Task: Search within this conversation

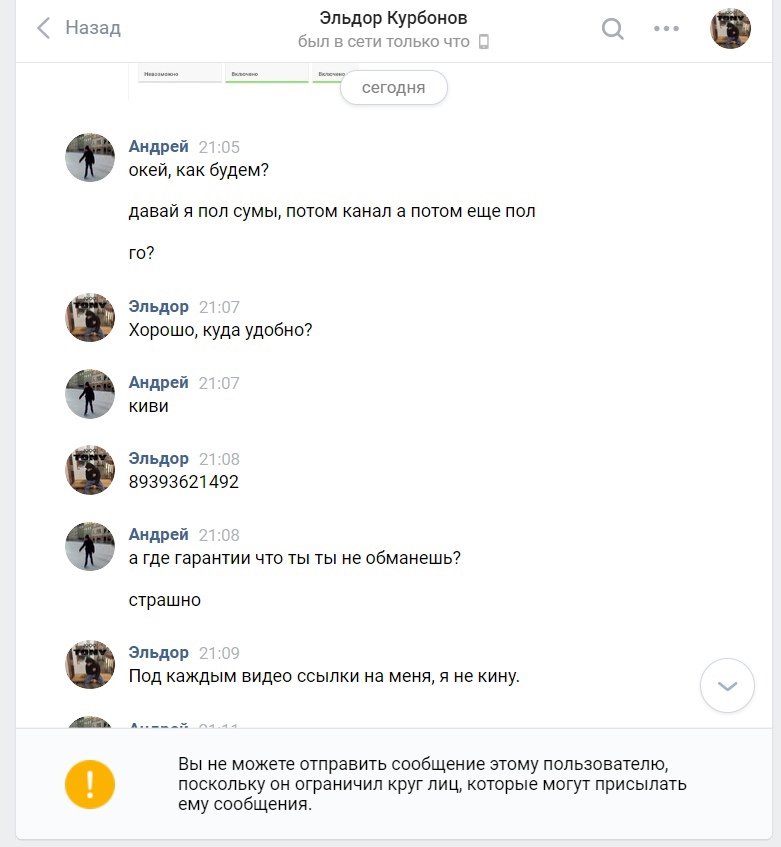Action: tap(612, 29)
